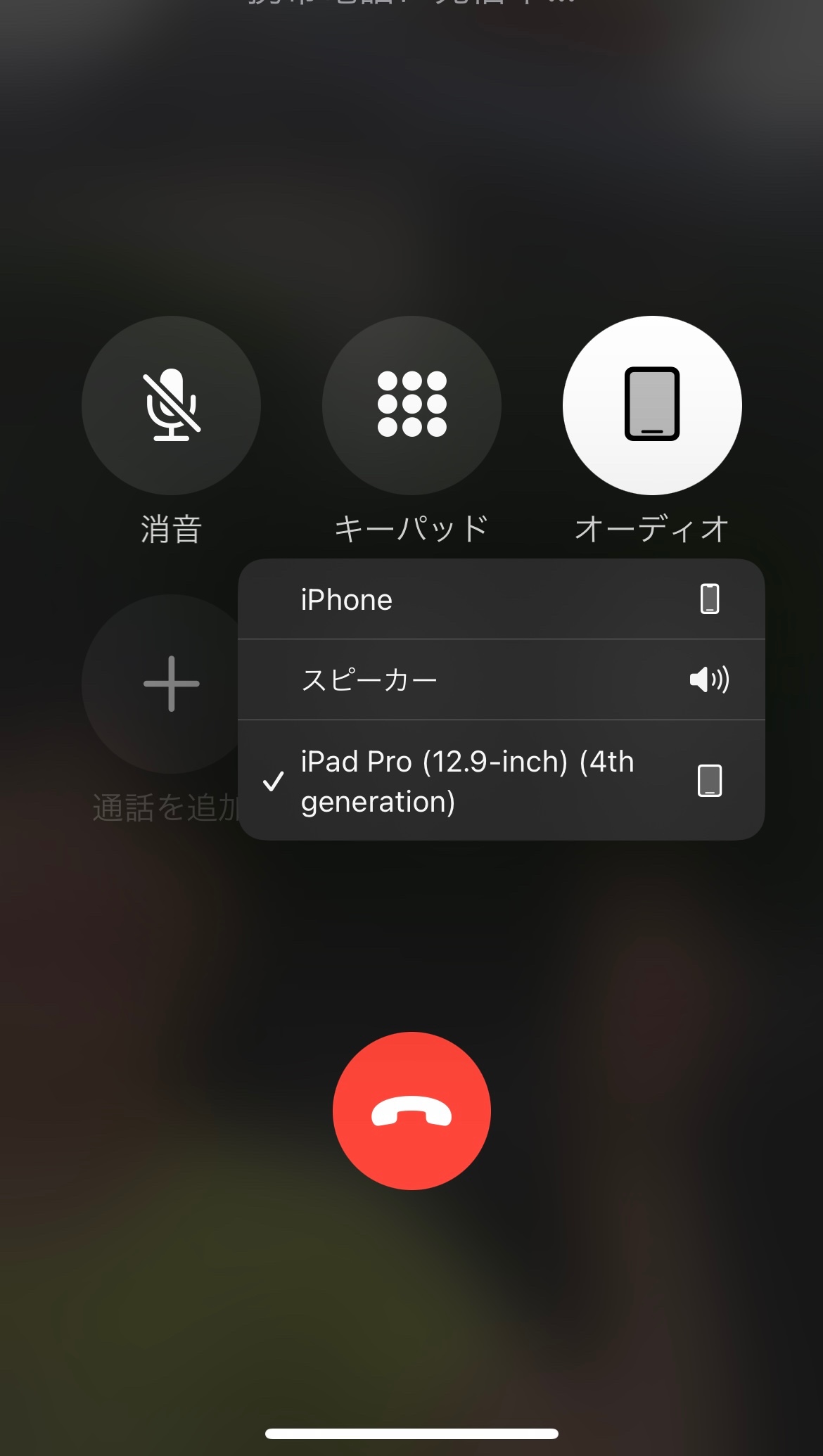Switch audio to speaker

tap(501, 679)
